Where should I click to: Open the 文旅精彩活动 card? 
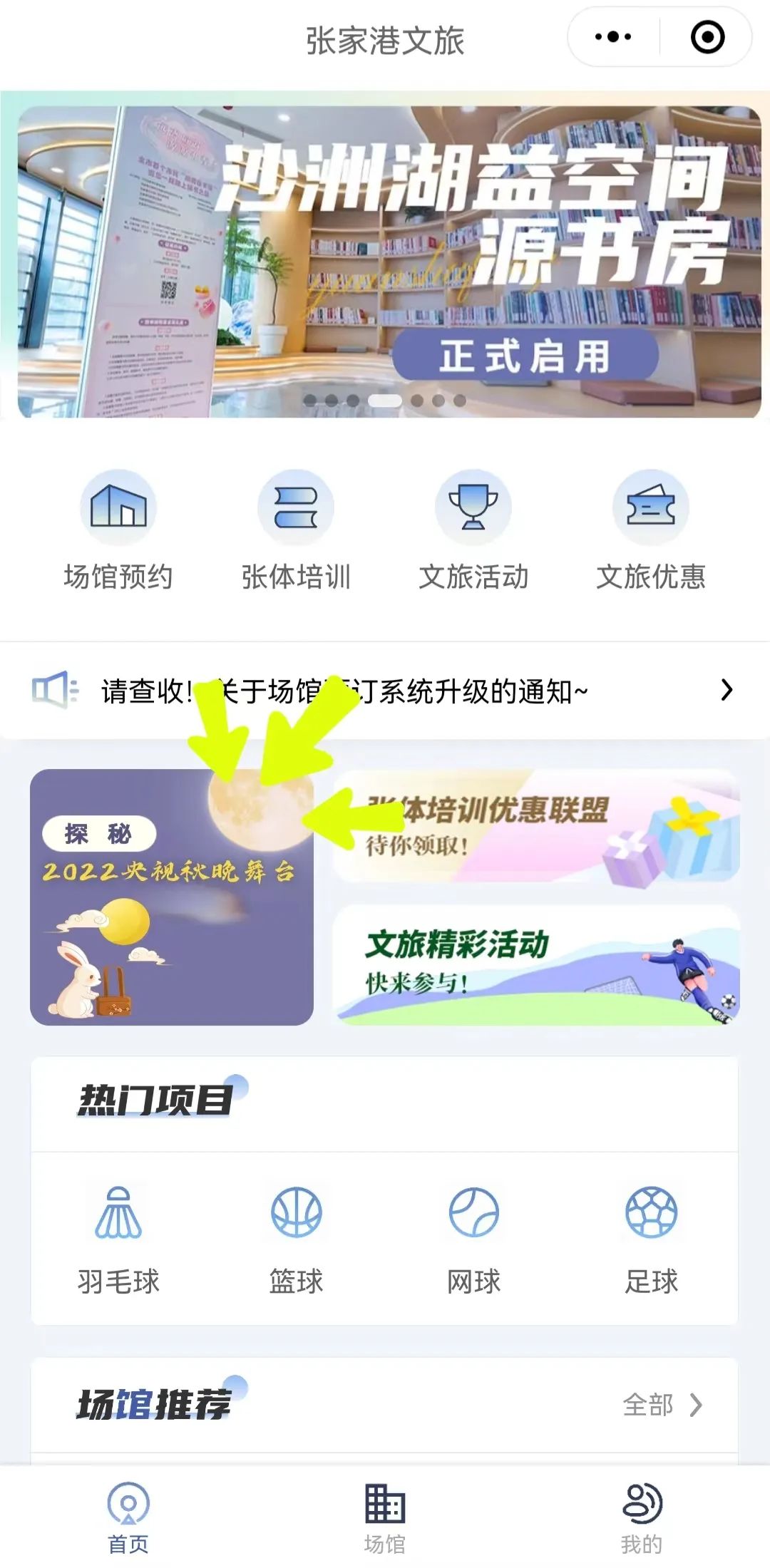[536, 965]
